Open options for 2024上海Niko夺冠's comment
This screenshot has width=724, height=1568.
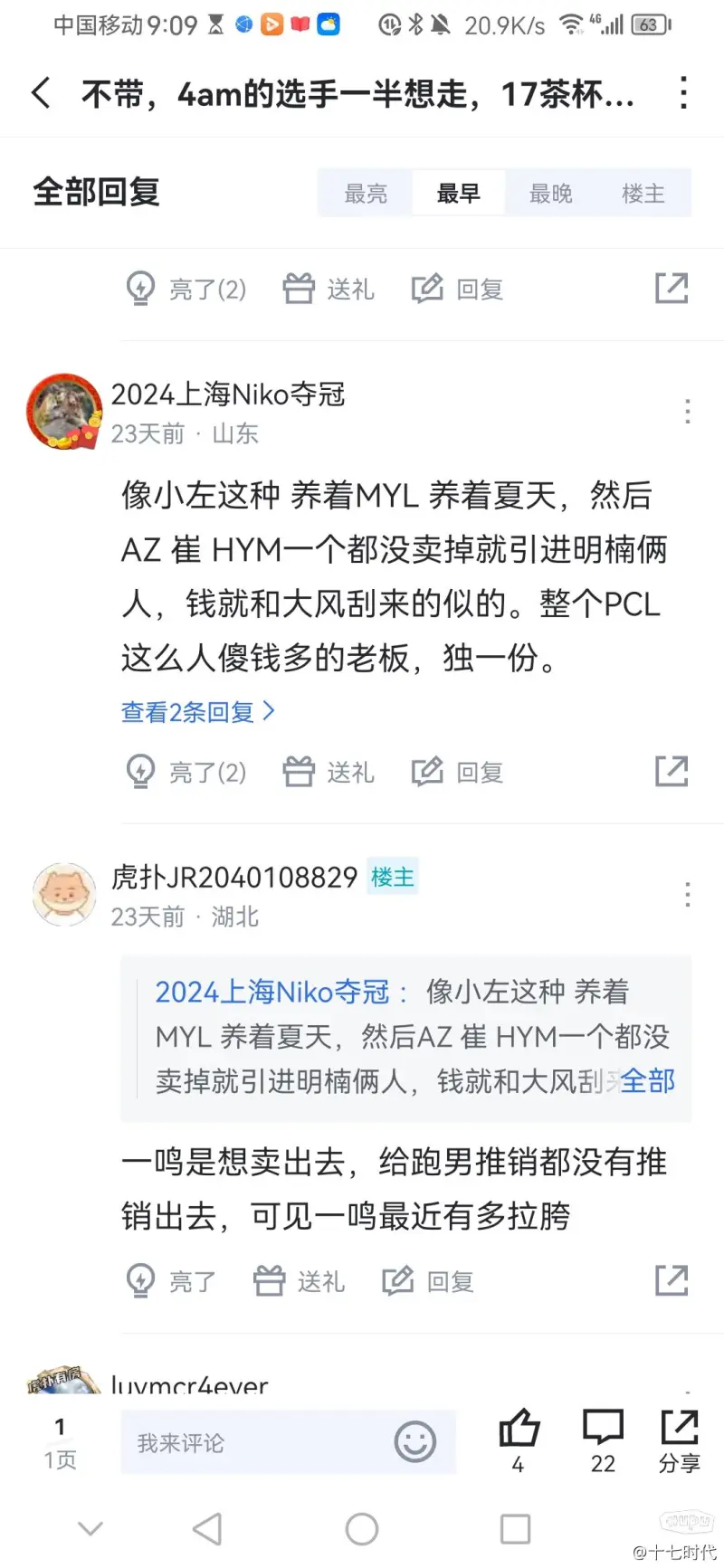click(688, 412)
